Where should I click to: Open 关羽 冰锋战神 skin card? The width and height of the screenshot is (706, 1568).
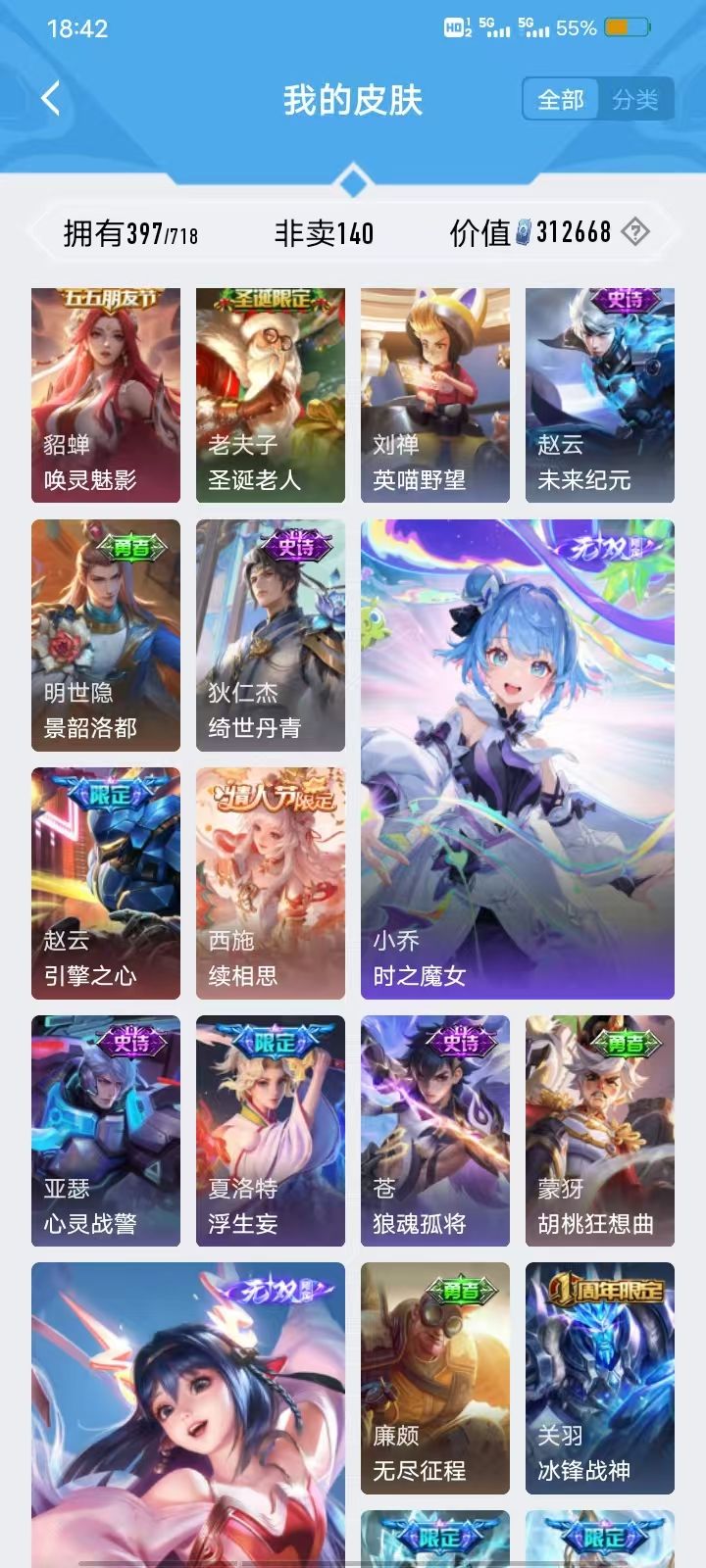(600, 1378)
